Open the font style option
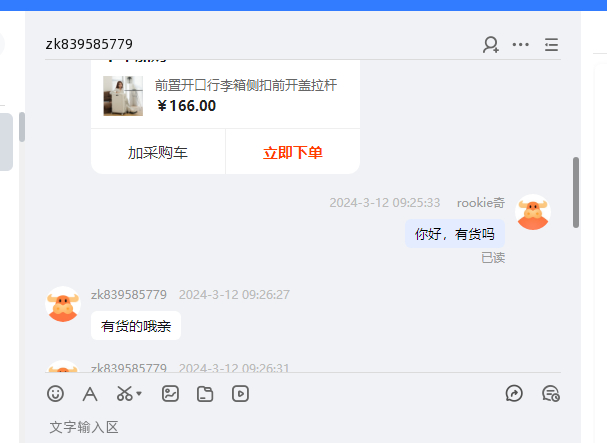607x443 pixels. (x=89, y=394)
